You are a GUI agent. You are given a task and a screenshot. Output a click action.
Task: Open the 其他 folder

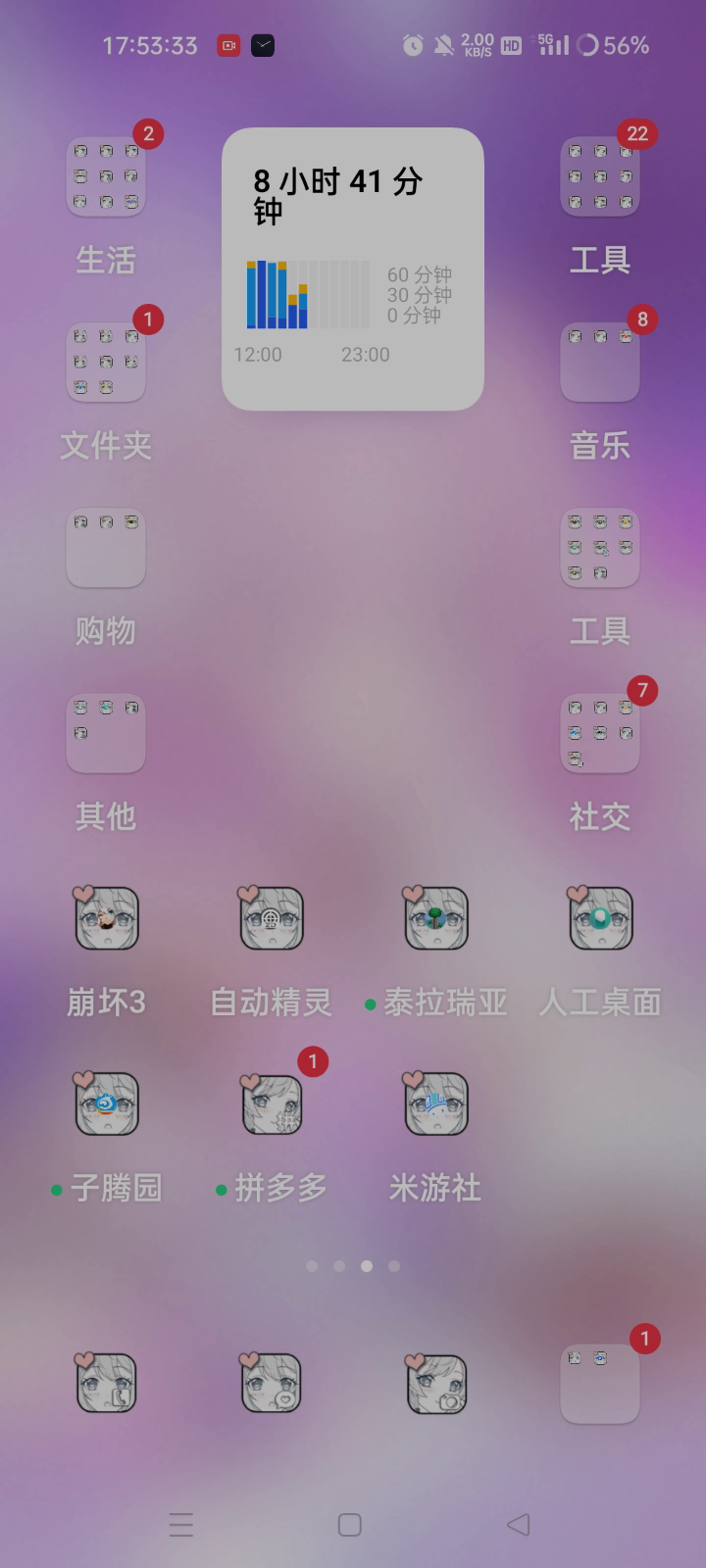(106, 733)
